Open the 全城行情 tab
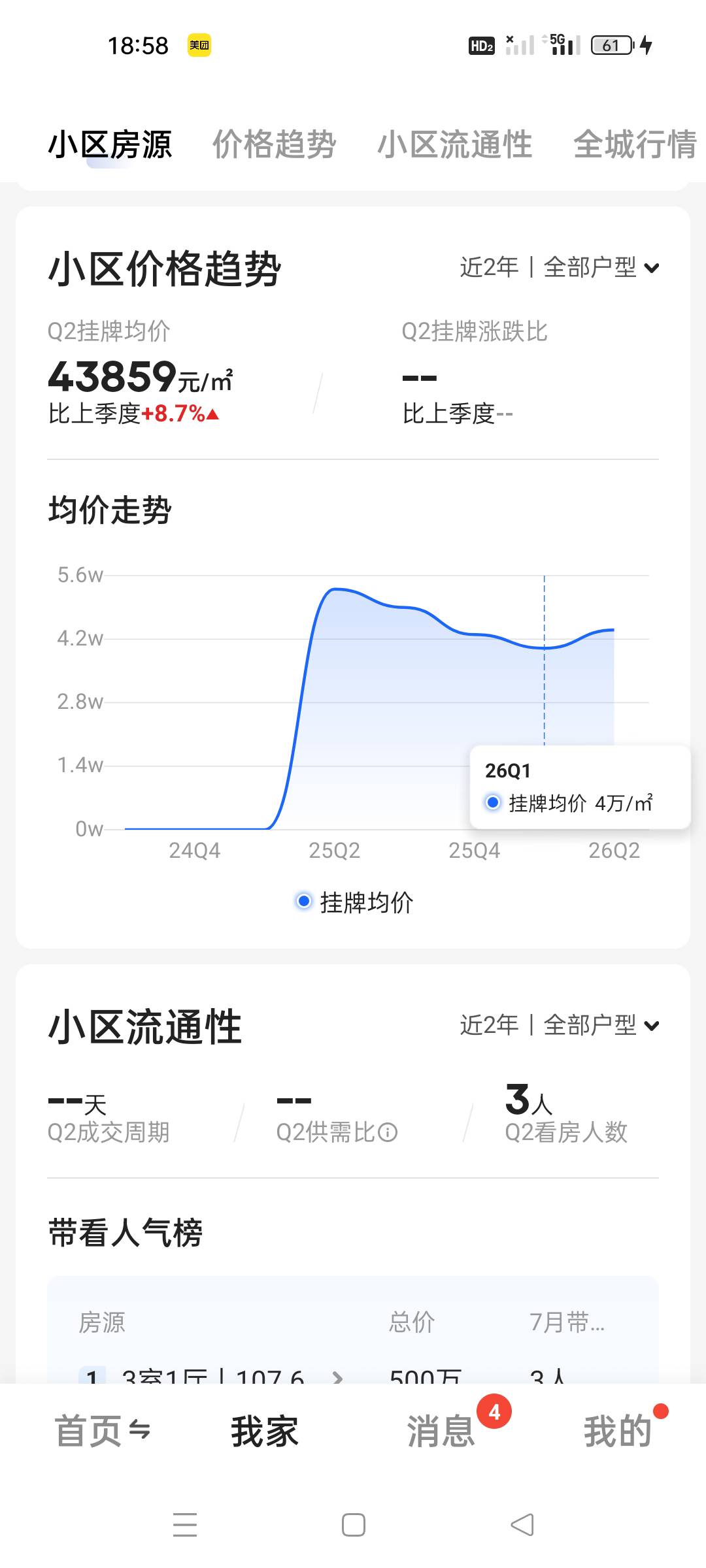706x1568 pixels. 635,144
